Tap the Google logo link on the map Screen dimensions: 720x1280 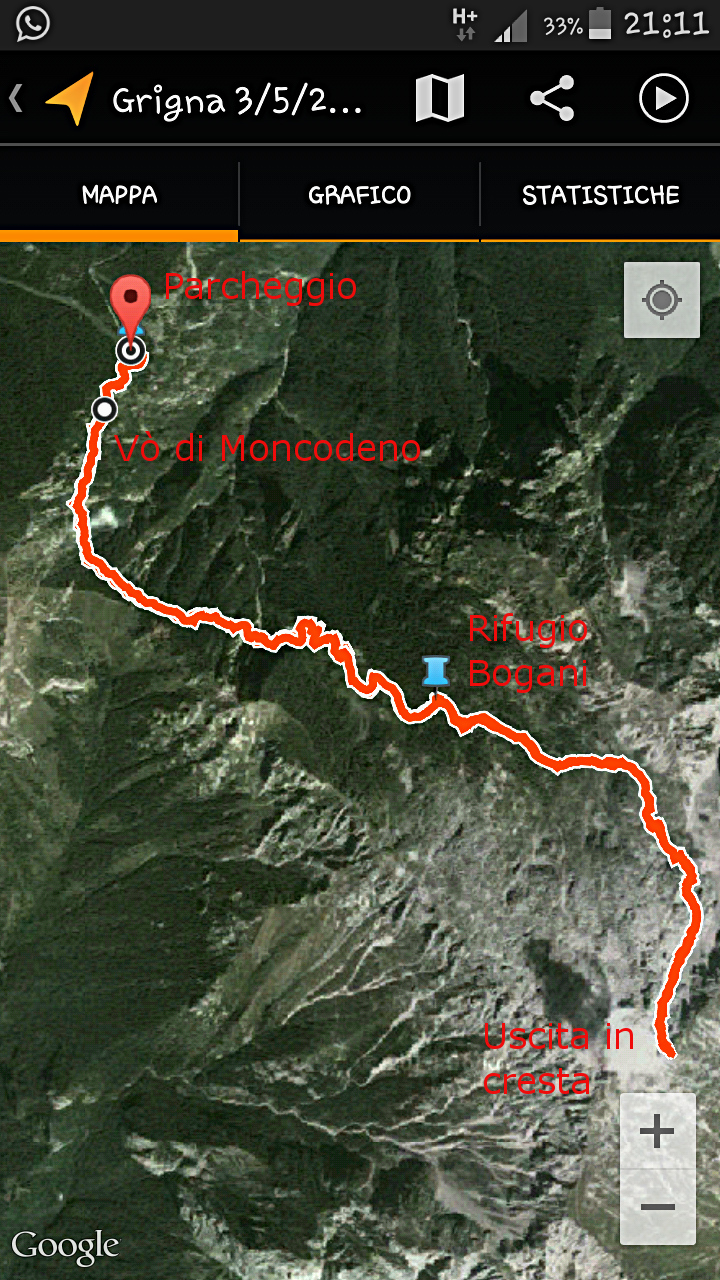click(x=65, y=1245)
